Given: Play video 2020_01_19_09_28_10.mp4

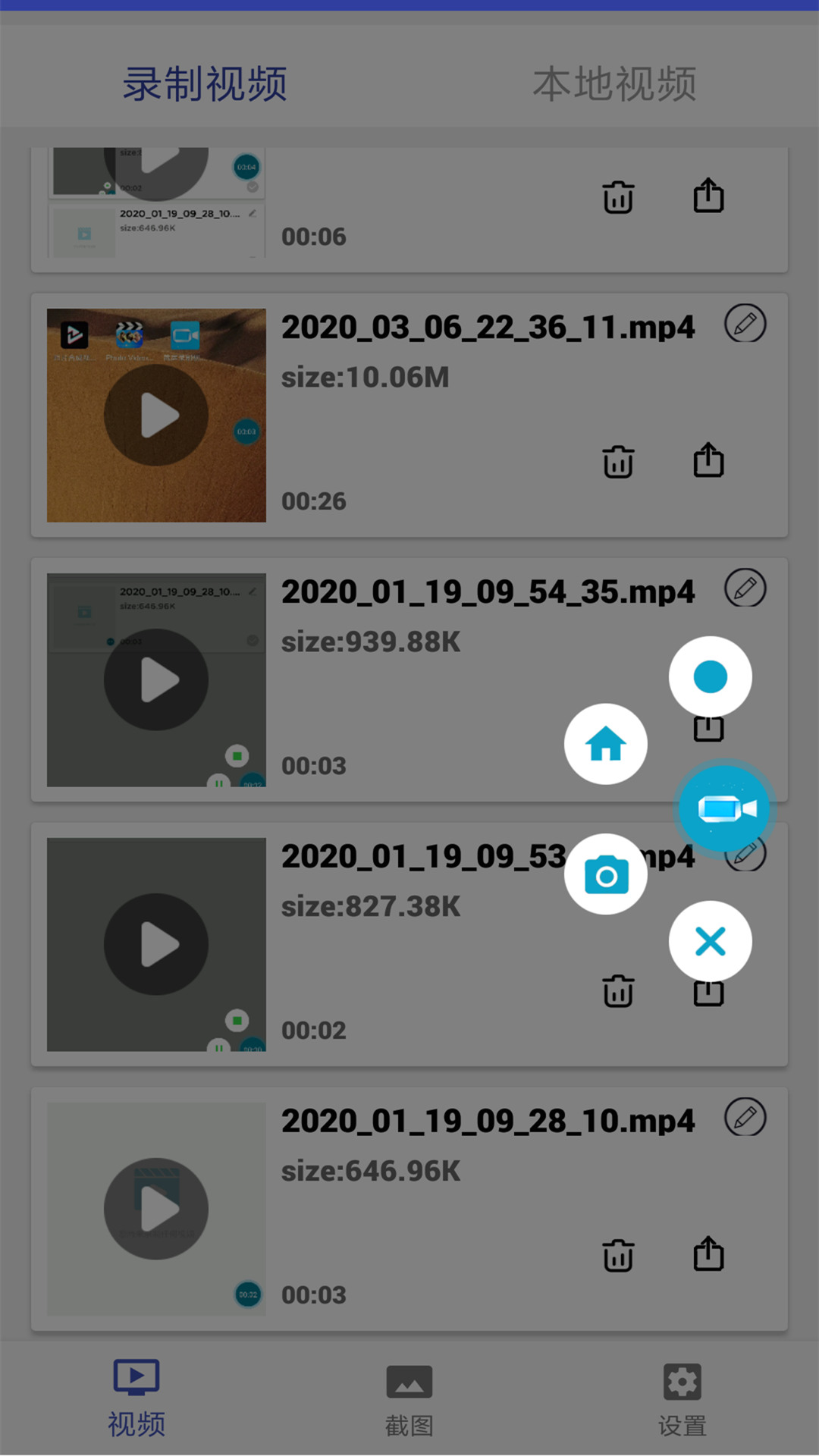Looking at the screenshot, I should click(x=156, y=1209).
